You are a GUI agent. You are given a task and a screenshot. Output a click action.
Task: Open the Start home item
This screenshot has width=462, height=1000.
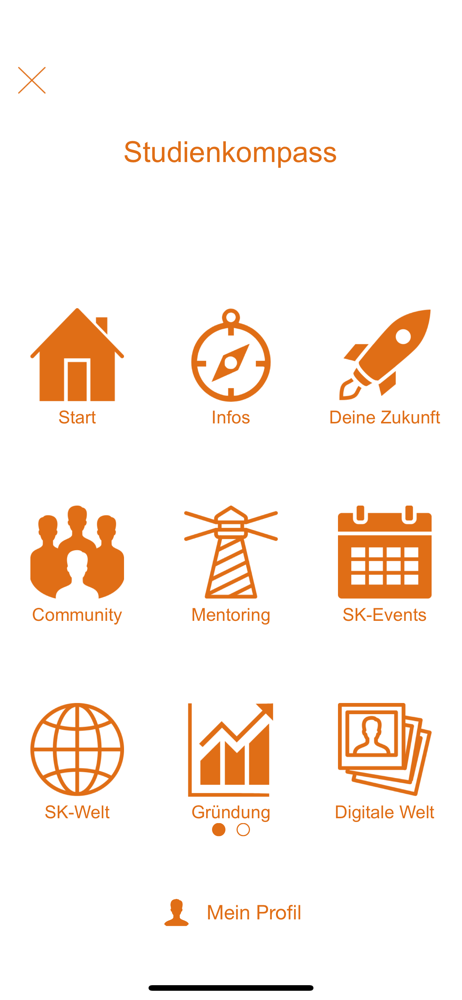(x=77, y=367)
